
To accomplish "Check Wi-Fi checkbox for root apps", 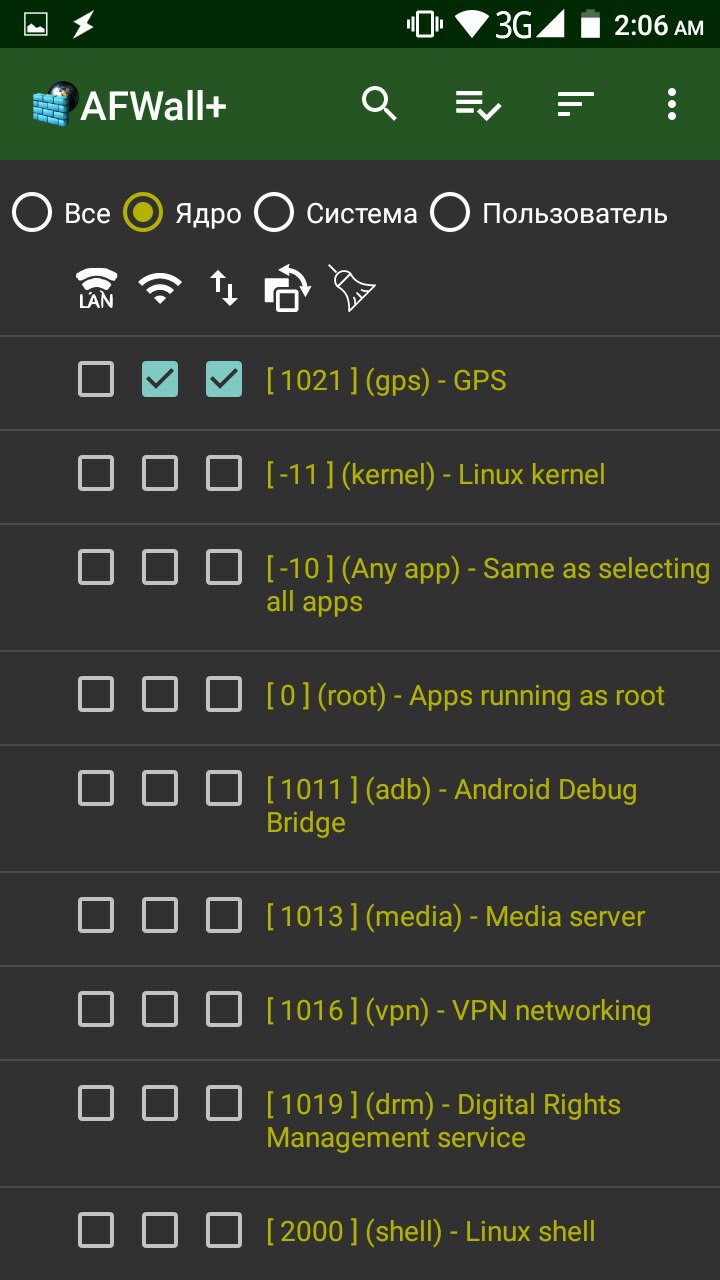I will point(160,695).
